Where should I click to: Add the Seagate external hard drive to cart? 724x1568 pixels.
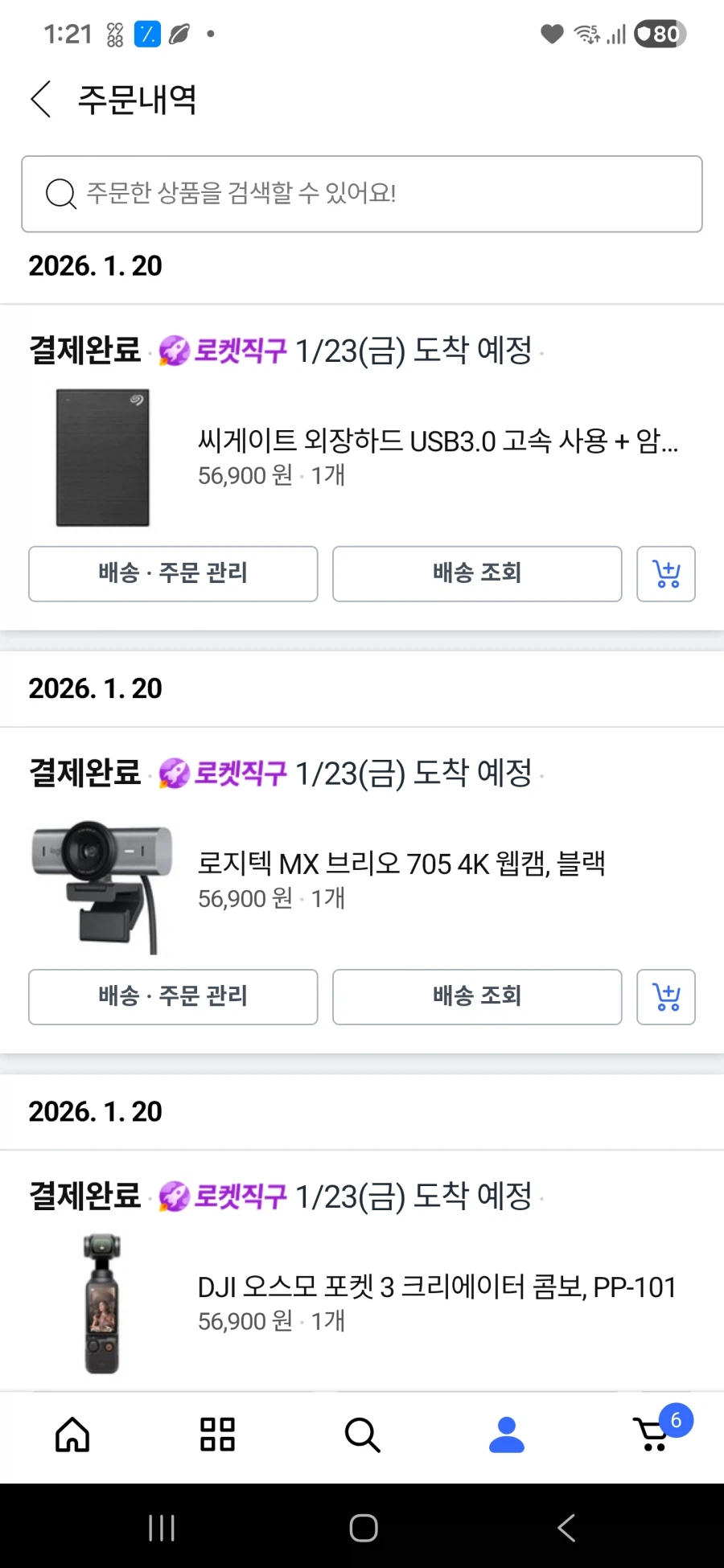click(x=665, y=573)
